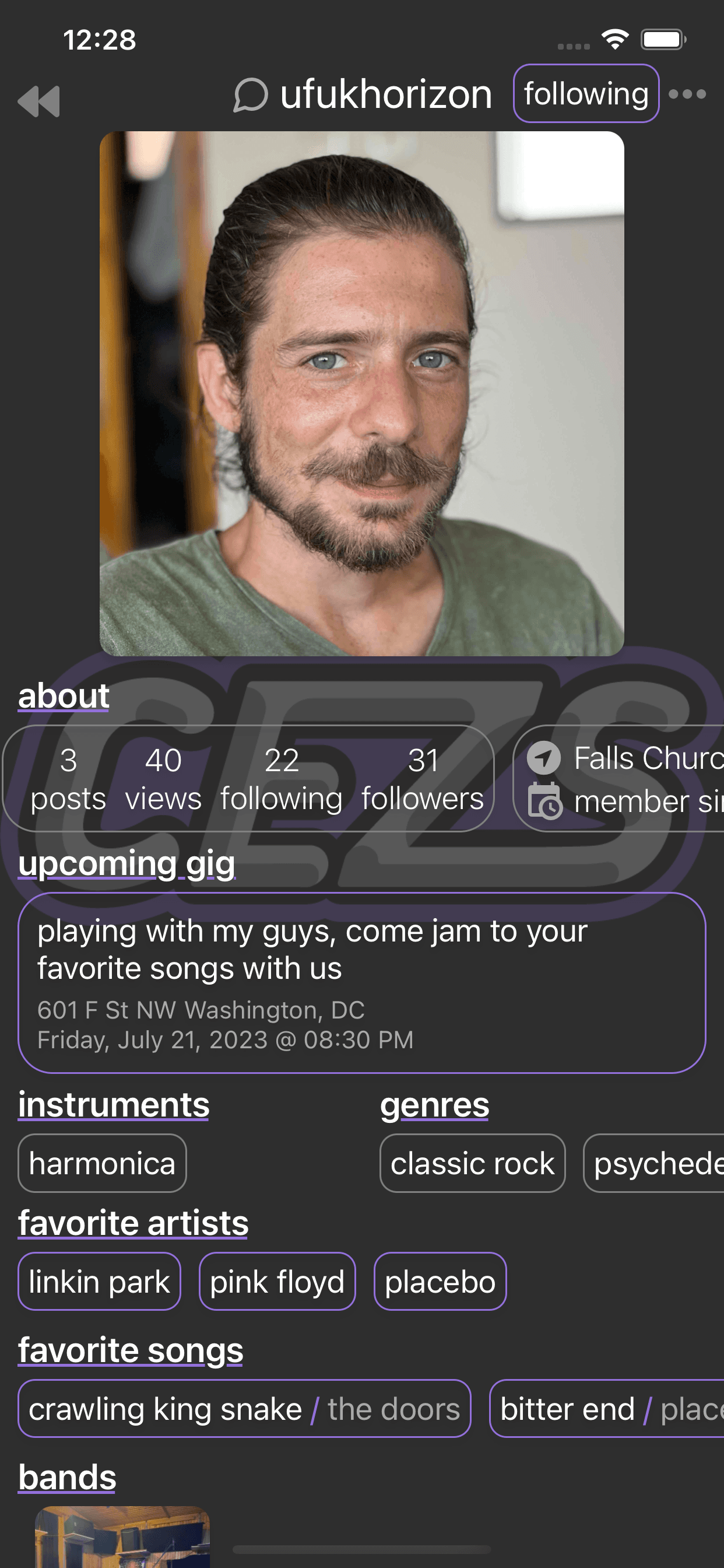Open the bitter end song chip
This screenshot has height=1568, width=724.
606,1409
